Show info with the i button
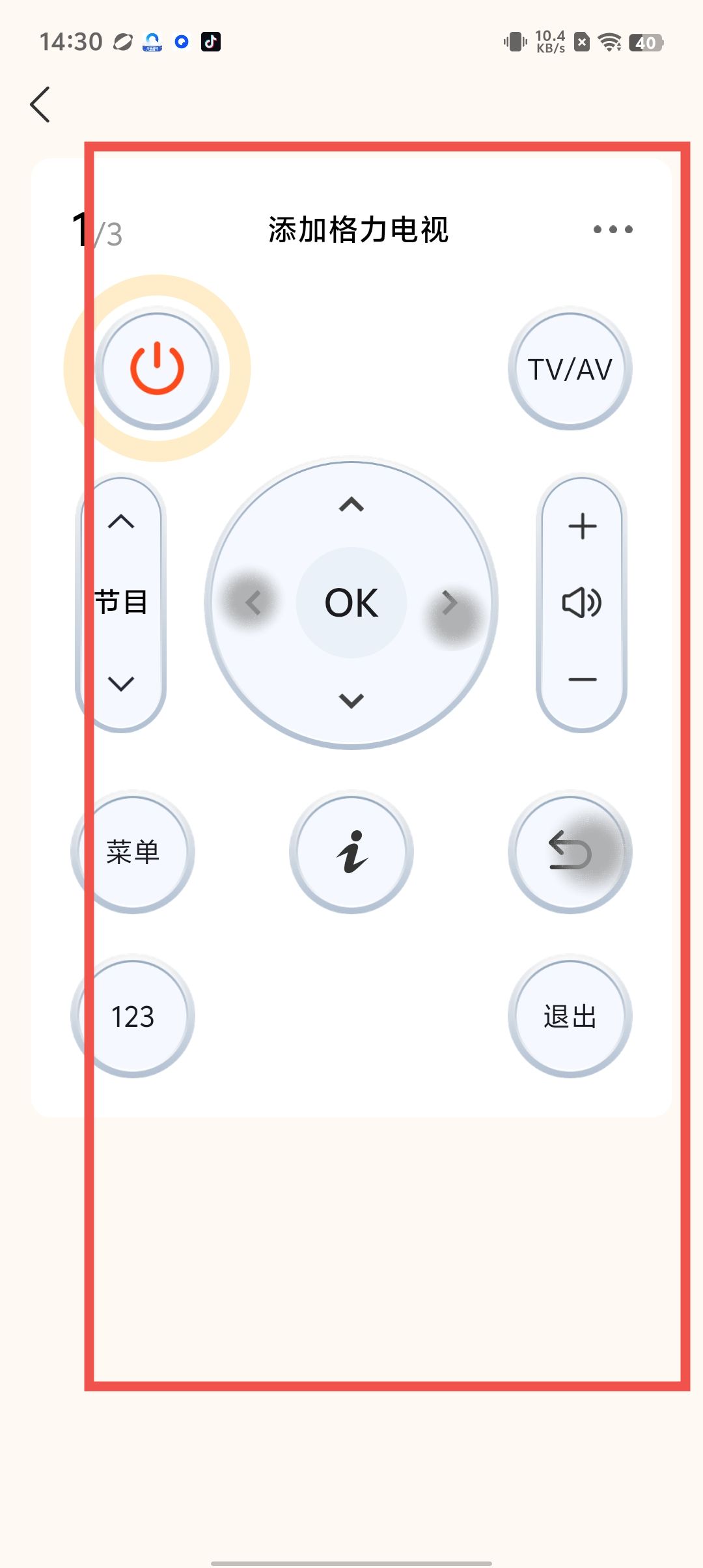Image resolution: width=703 pixels, height=1568 pixels. tap(351, 852)
